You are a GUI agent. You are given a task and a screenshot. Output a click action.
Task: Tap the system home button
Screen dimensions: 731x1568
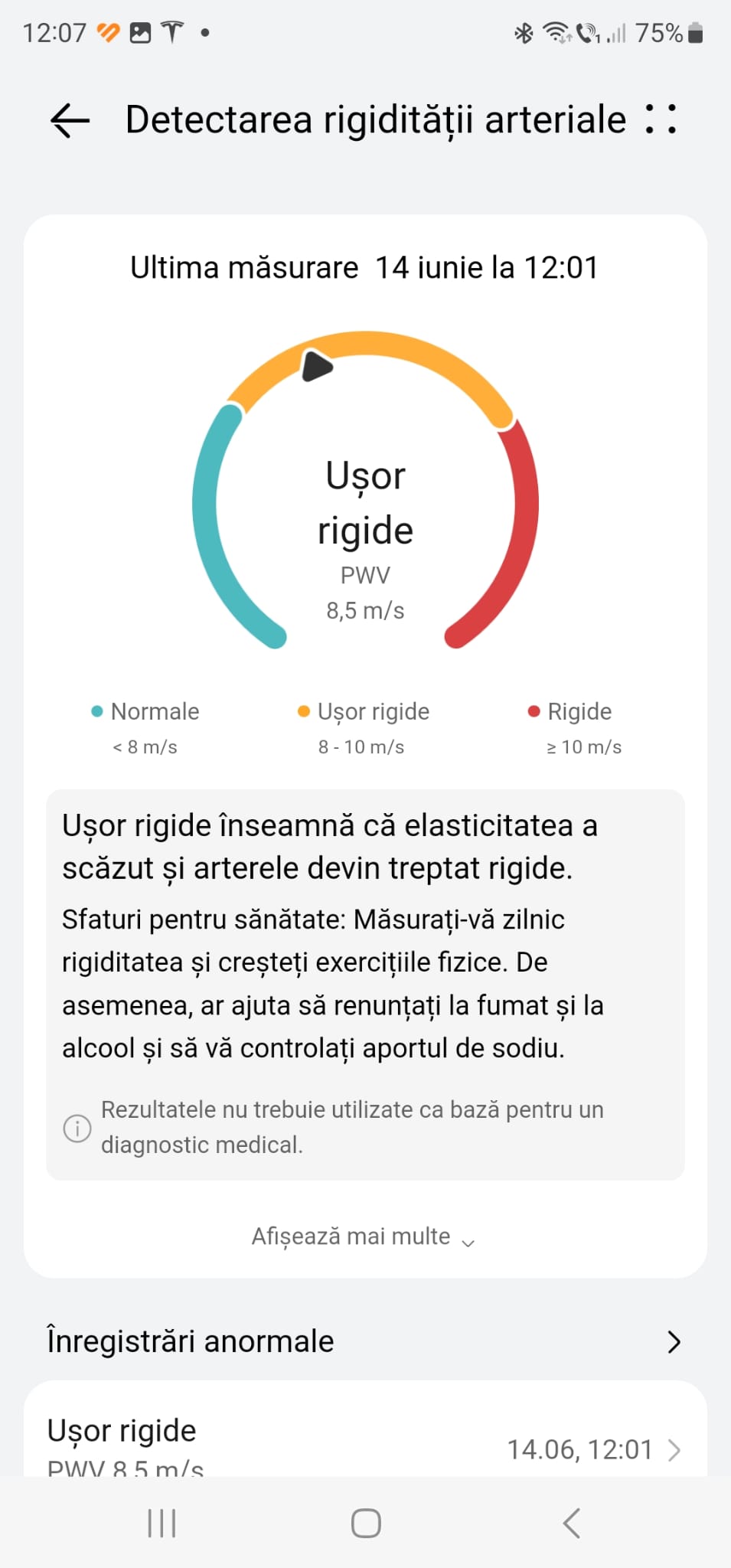point(366,1523)
